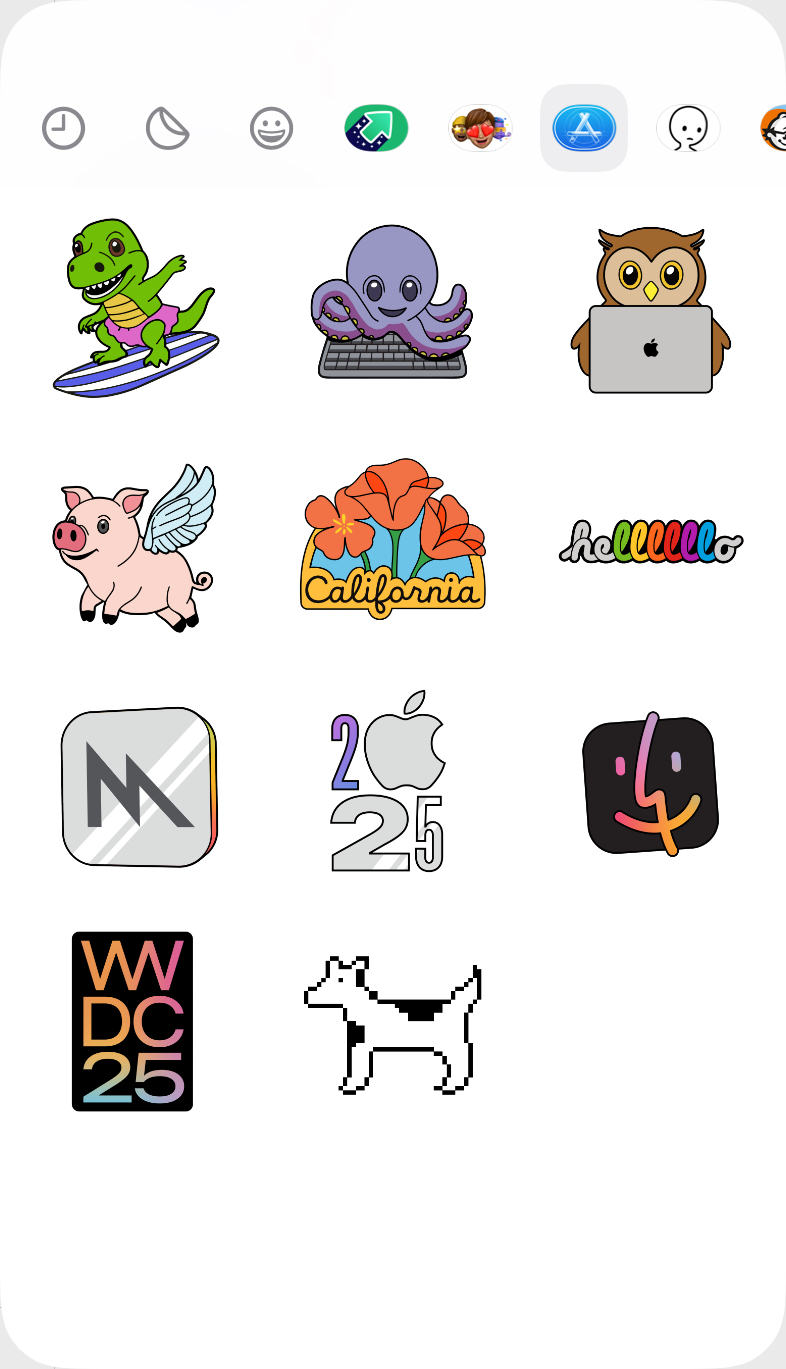Switch to the emoji smiley tab
This screenshot has width=786, height=1369.
[x=271, y=128]
